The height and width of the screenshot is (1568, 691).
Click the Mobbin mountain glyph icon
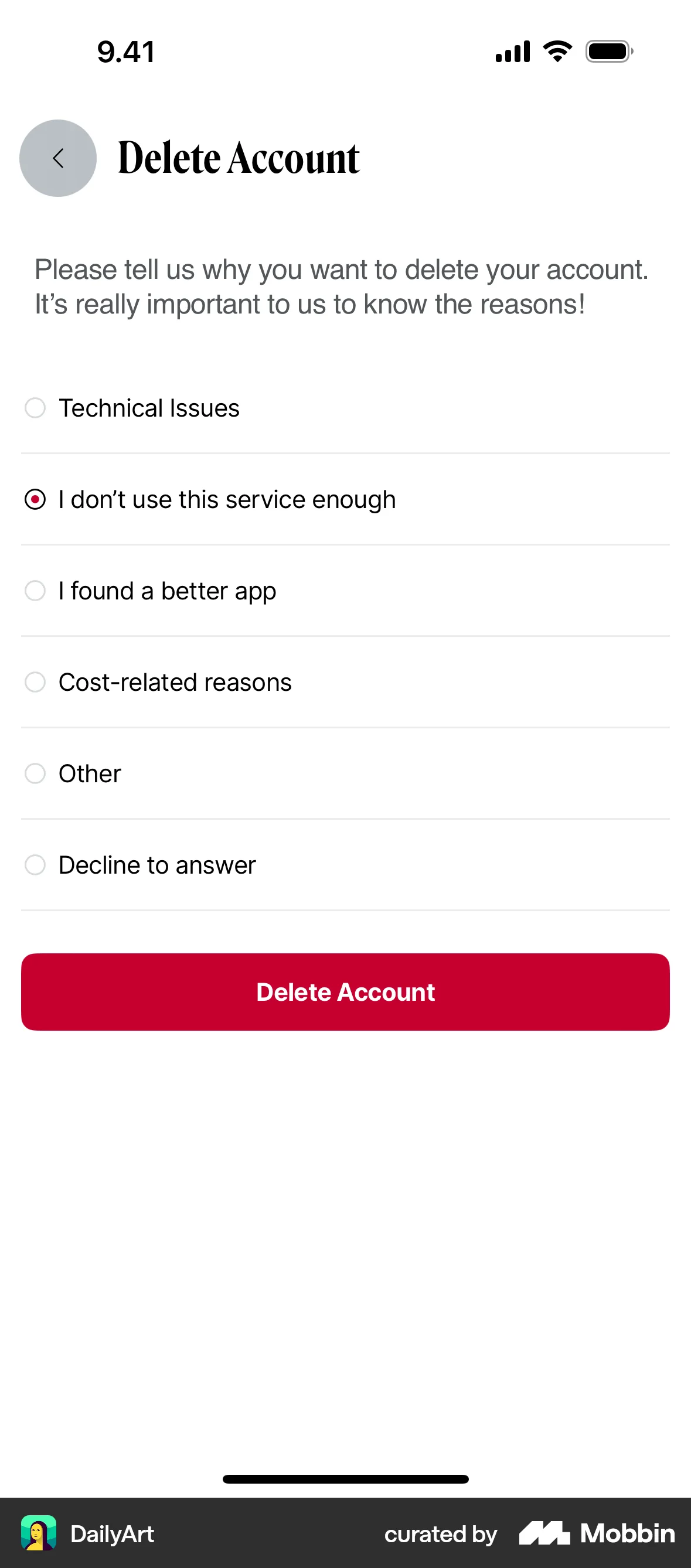(544, 1534)
